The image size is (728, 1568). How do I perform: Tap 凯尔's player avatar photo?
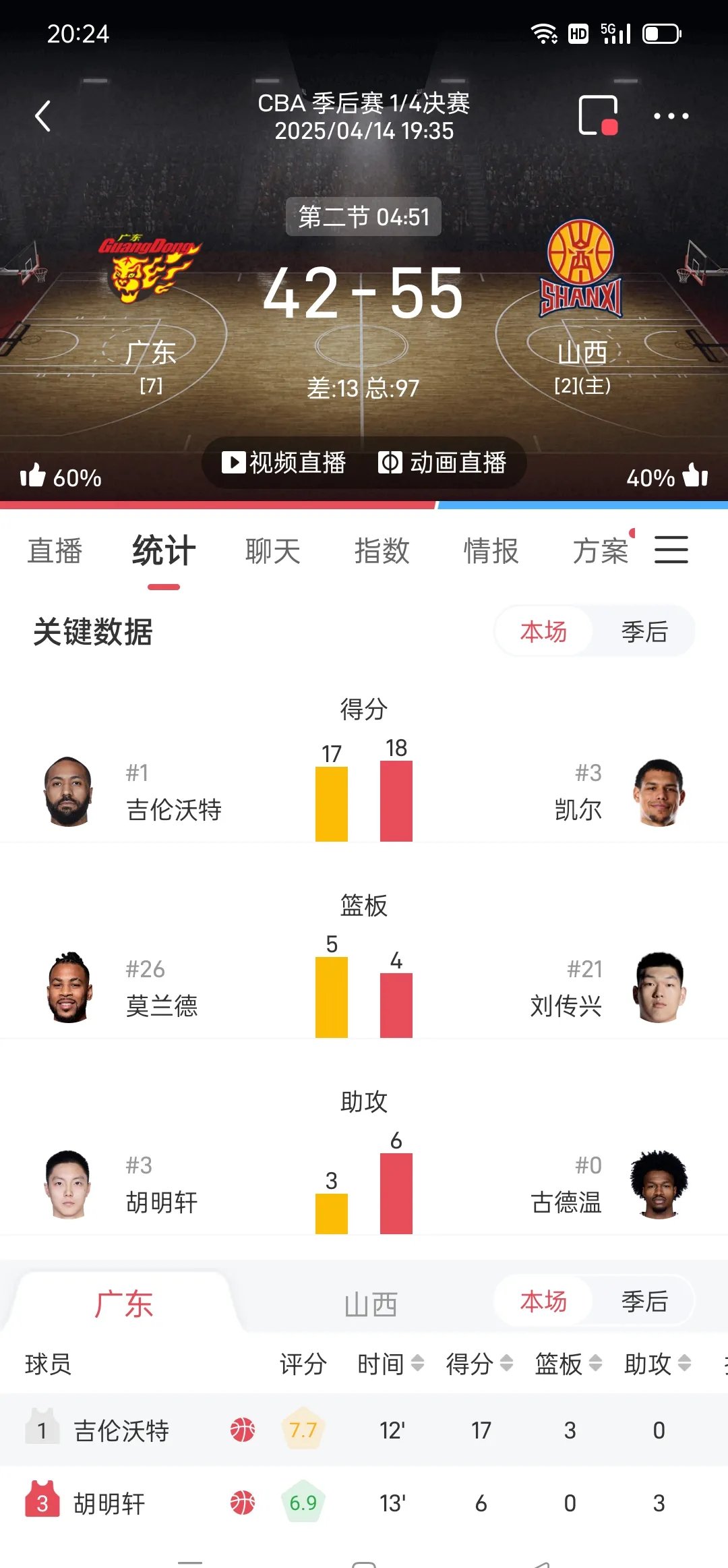pos(659,794)
